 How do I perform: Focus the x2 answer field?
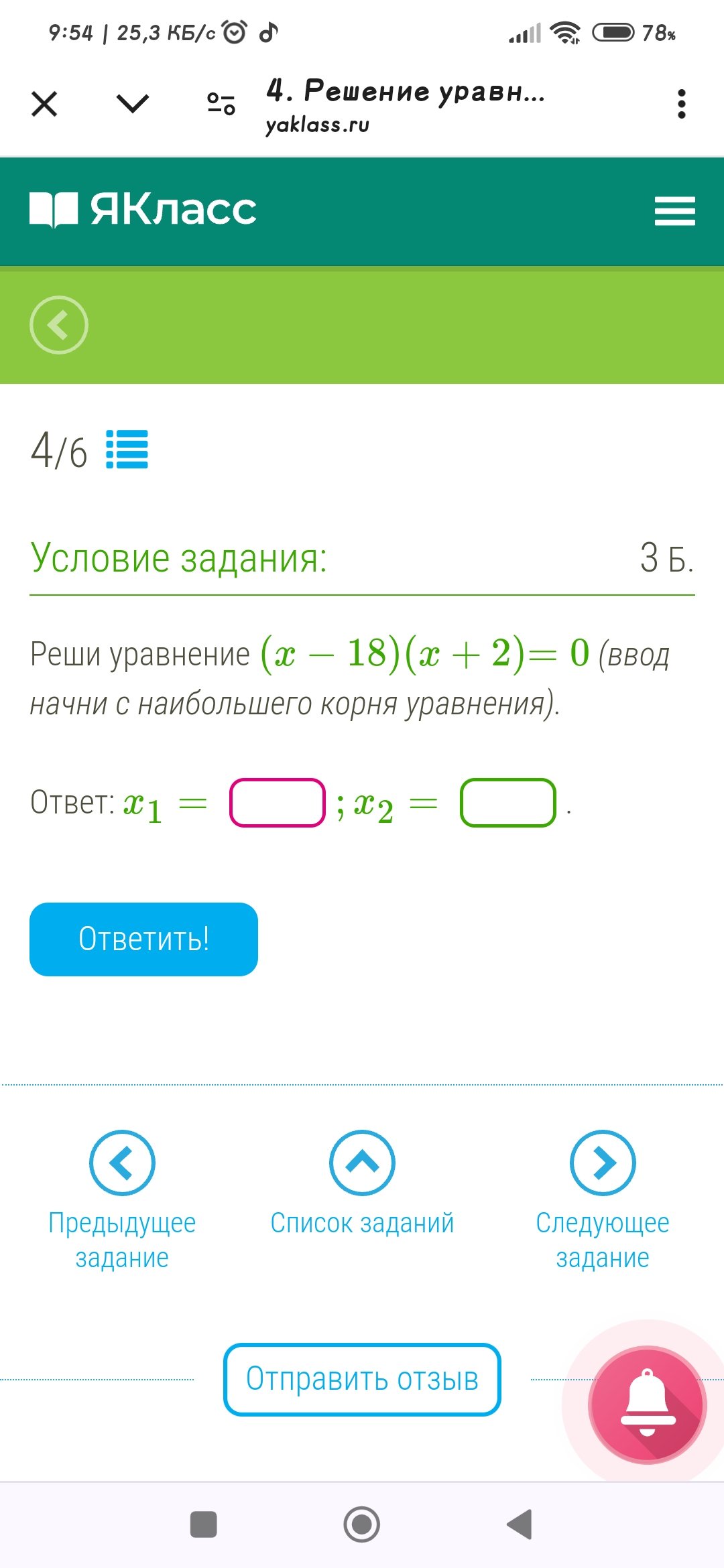pos(508,803)
